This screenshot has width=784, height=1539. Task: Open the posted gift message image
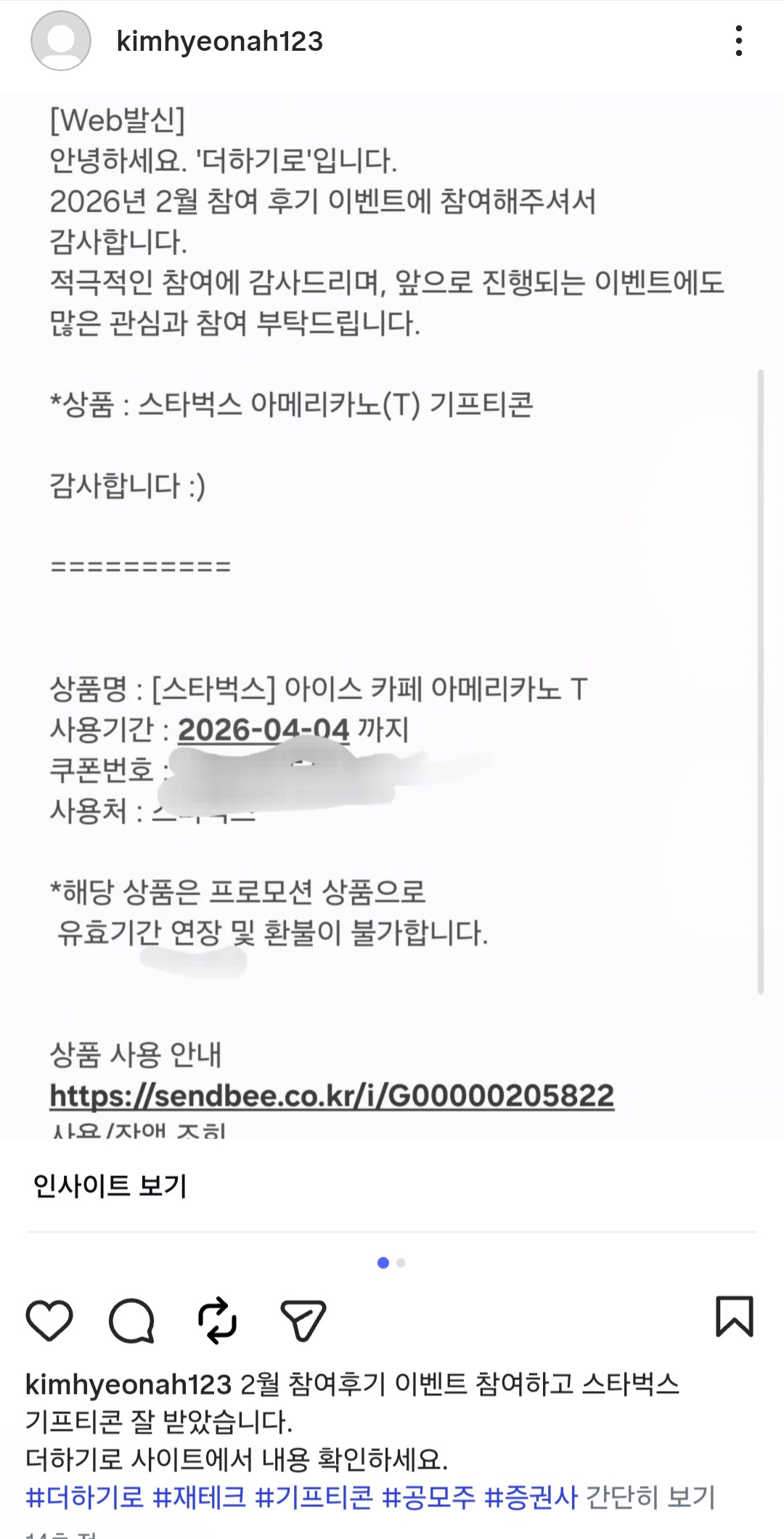click(x=392, y=617)
